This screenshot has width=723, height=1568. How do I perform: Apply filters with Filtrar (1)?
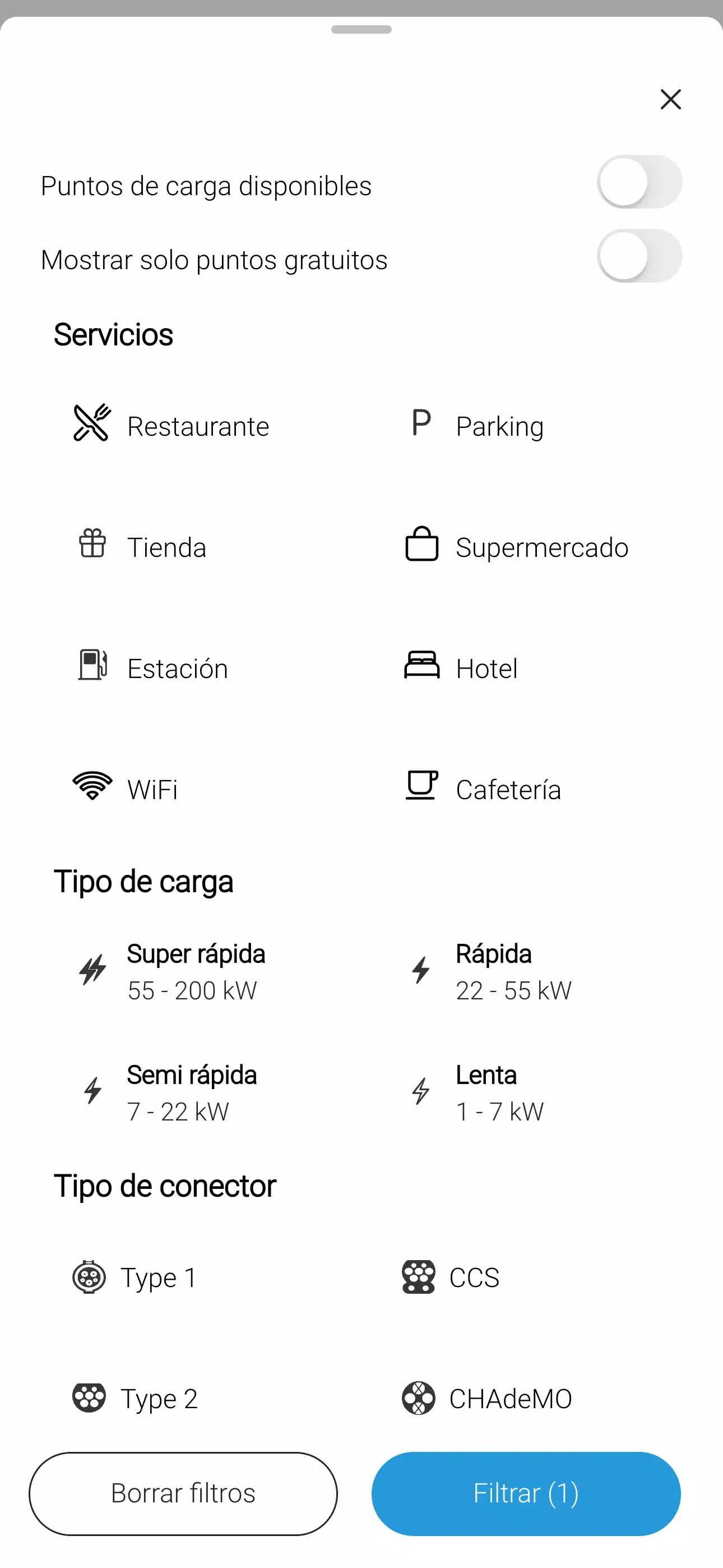[526, 1493]
